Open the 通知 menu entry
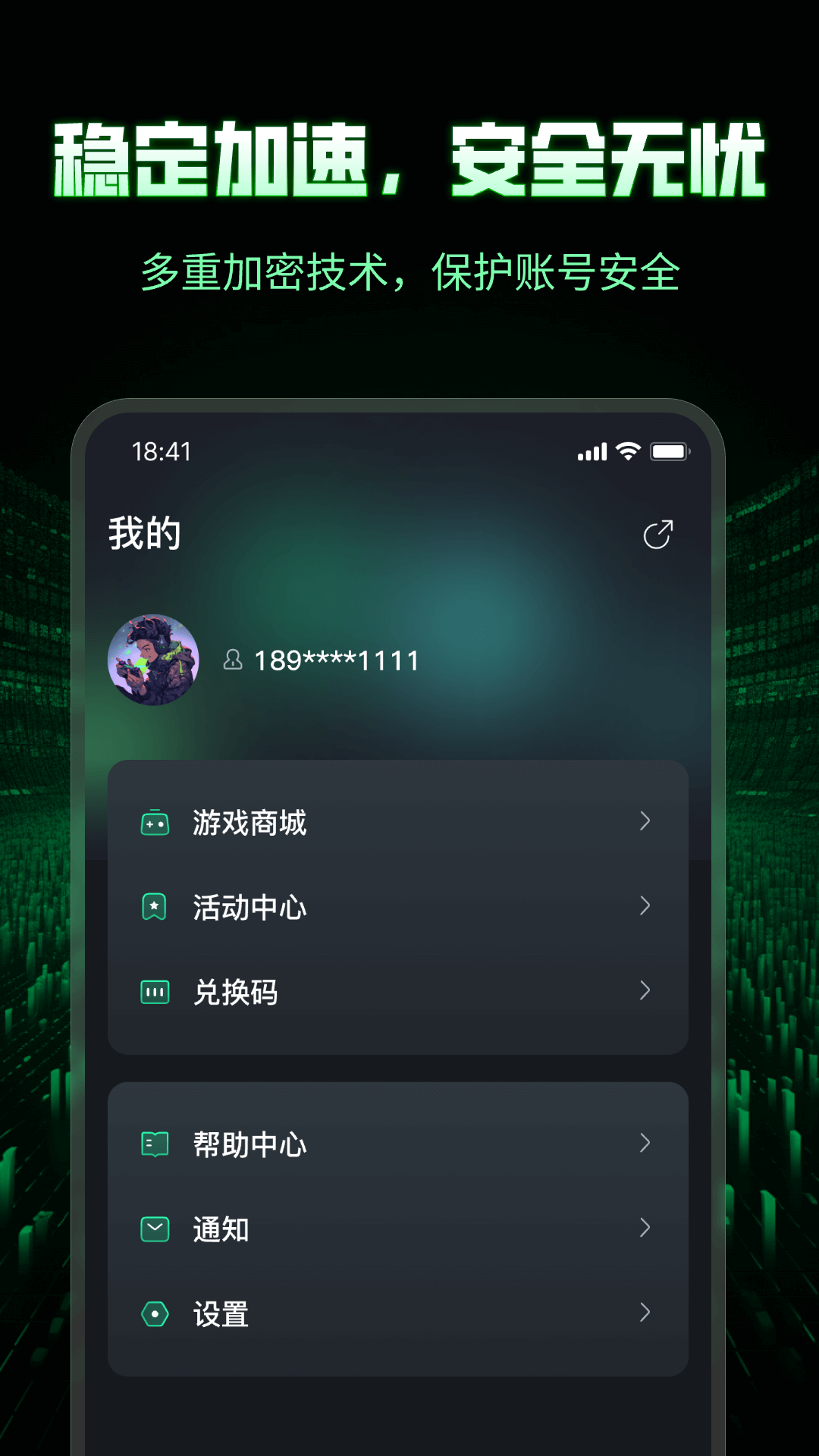The width and height of the screenshot is (819, 1456). (221, 1230)
